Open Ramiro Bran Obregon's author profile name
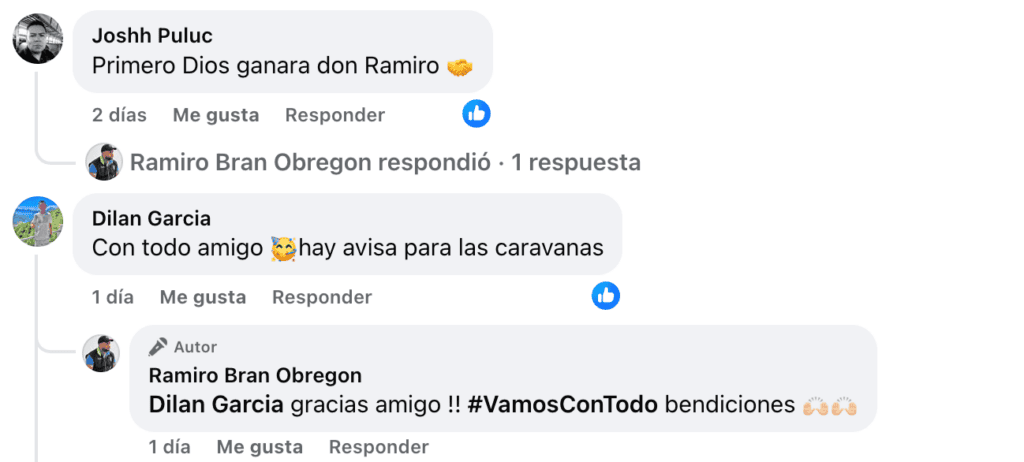1024x462 pixels. [x=255, y=376]
